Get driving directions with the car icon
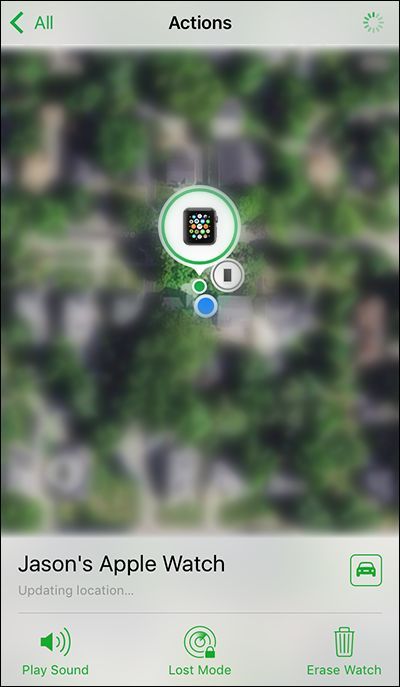This screenshot has width=400, height=687. pyautogui.click(x=366, y=570)
